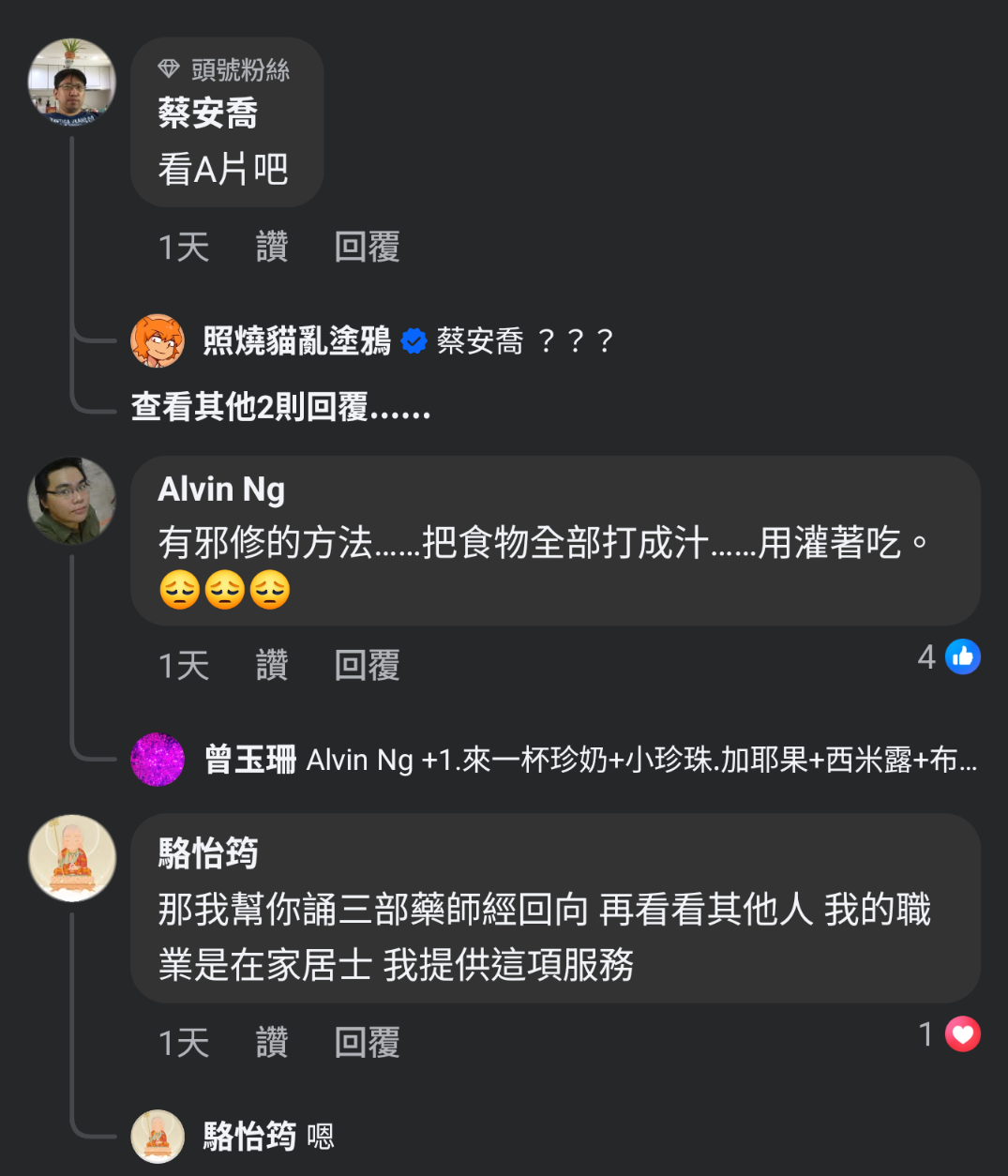Tap the name 蔡安喬 in comment

click(x=207, y=113)
